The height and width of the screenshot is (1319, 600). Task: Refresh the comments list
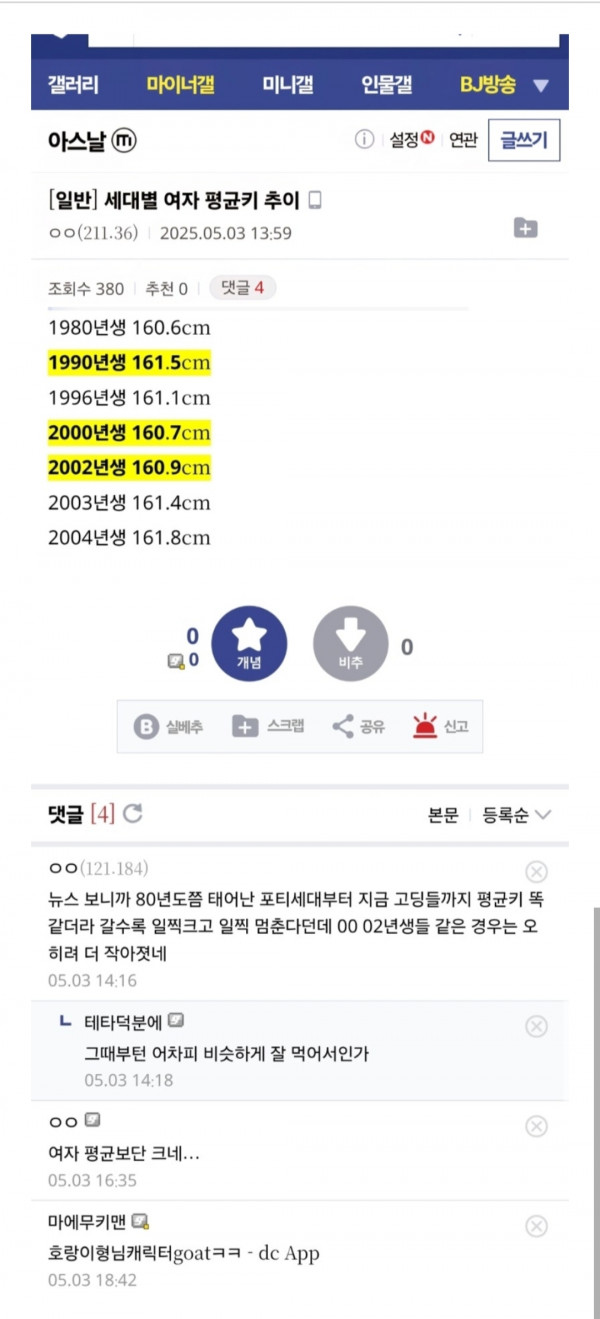pos(133,814)
